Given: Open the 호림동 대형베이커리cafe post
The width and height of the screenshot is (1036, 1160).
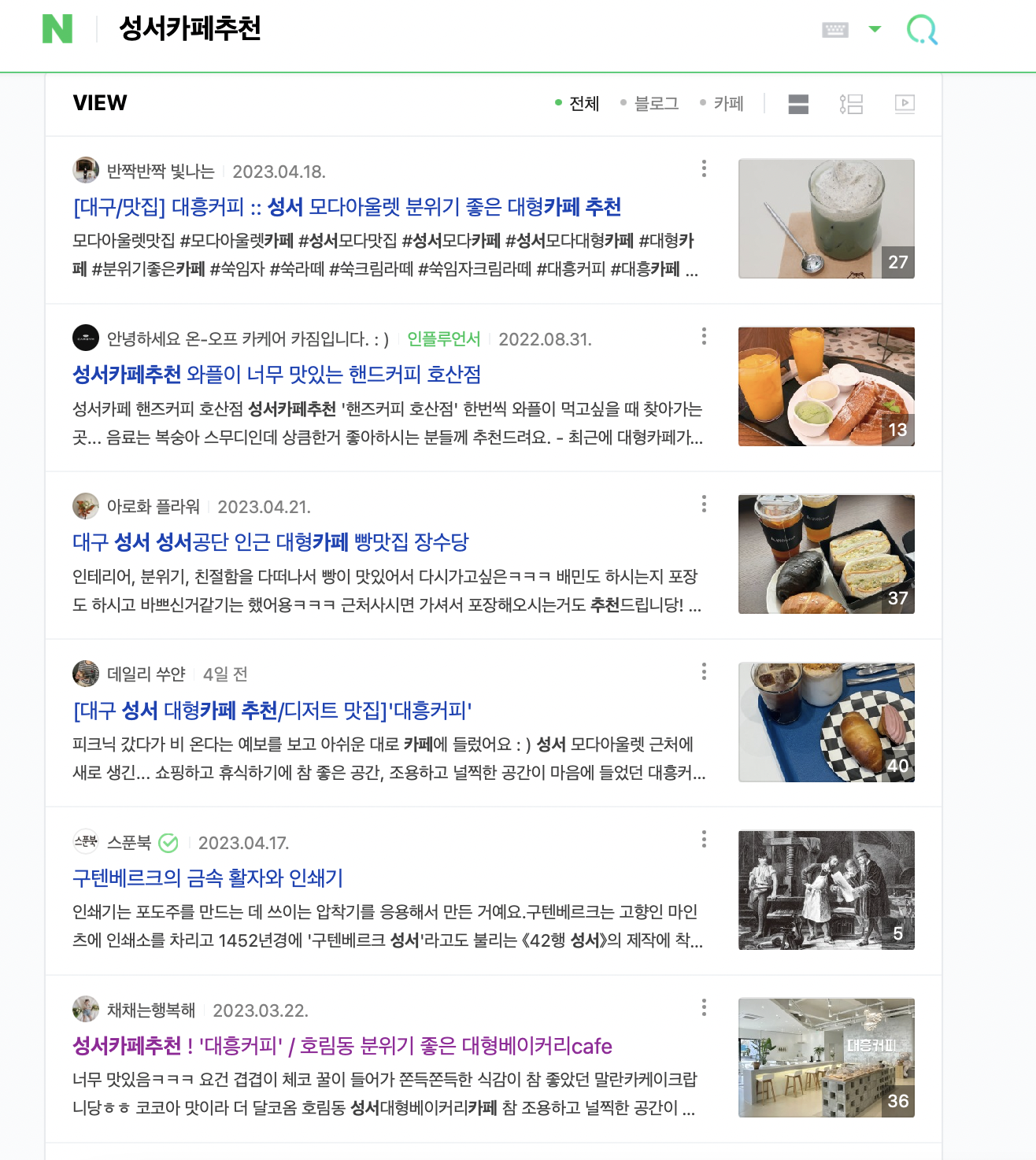Looking at the screenshot, I should (342, 1046).
